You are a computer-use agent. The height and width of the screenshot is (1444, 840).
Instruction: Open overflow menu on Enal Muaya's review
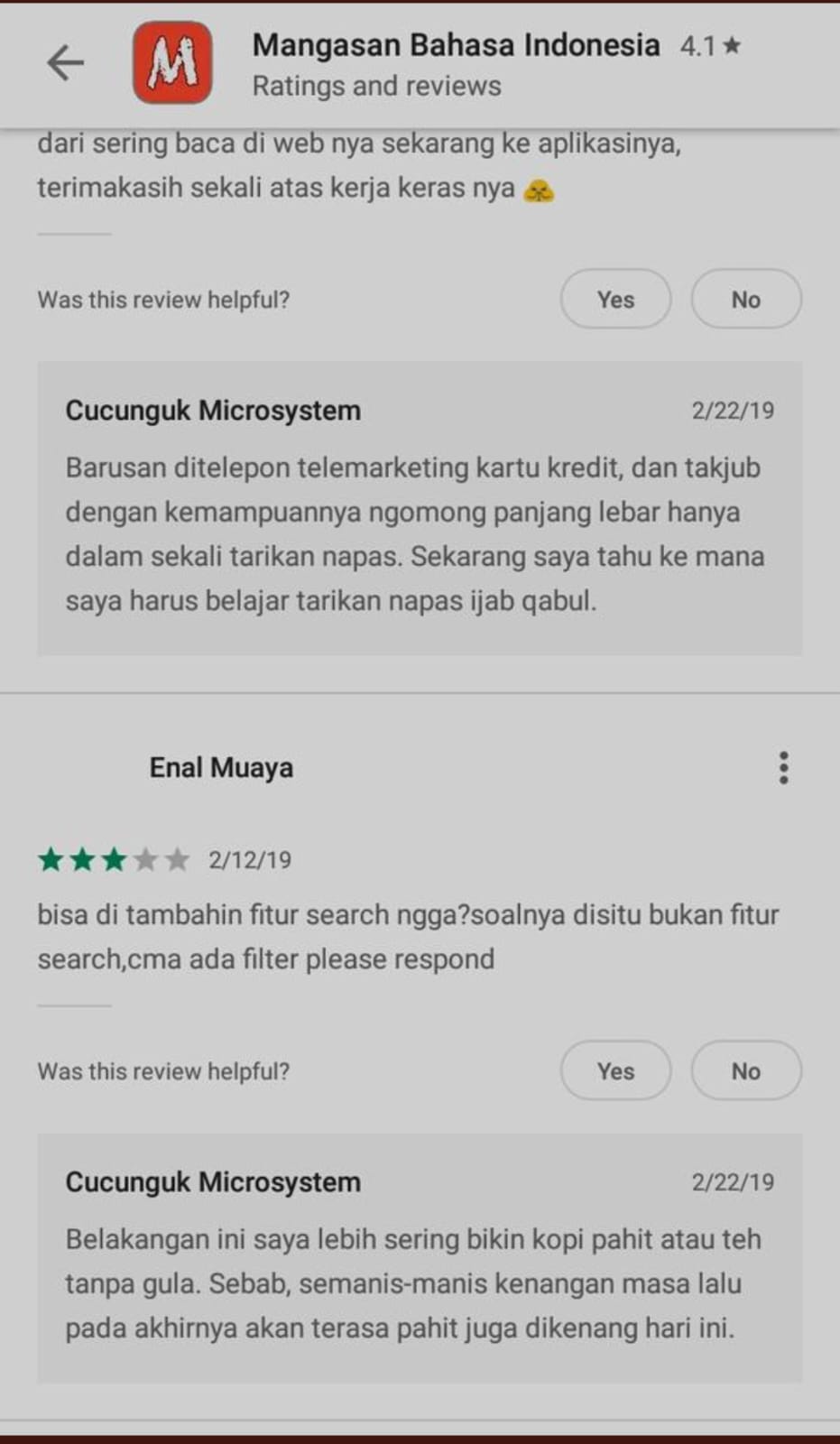[783, 768]
